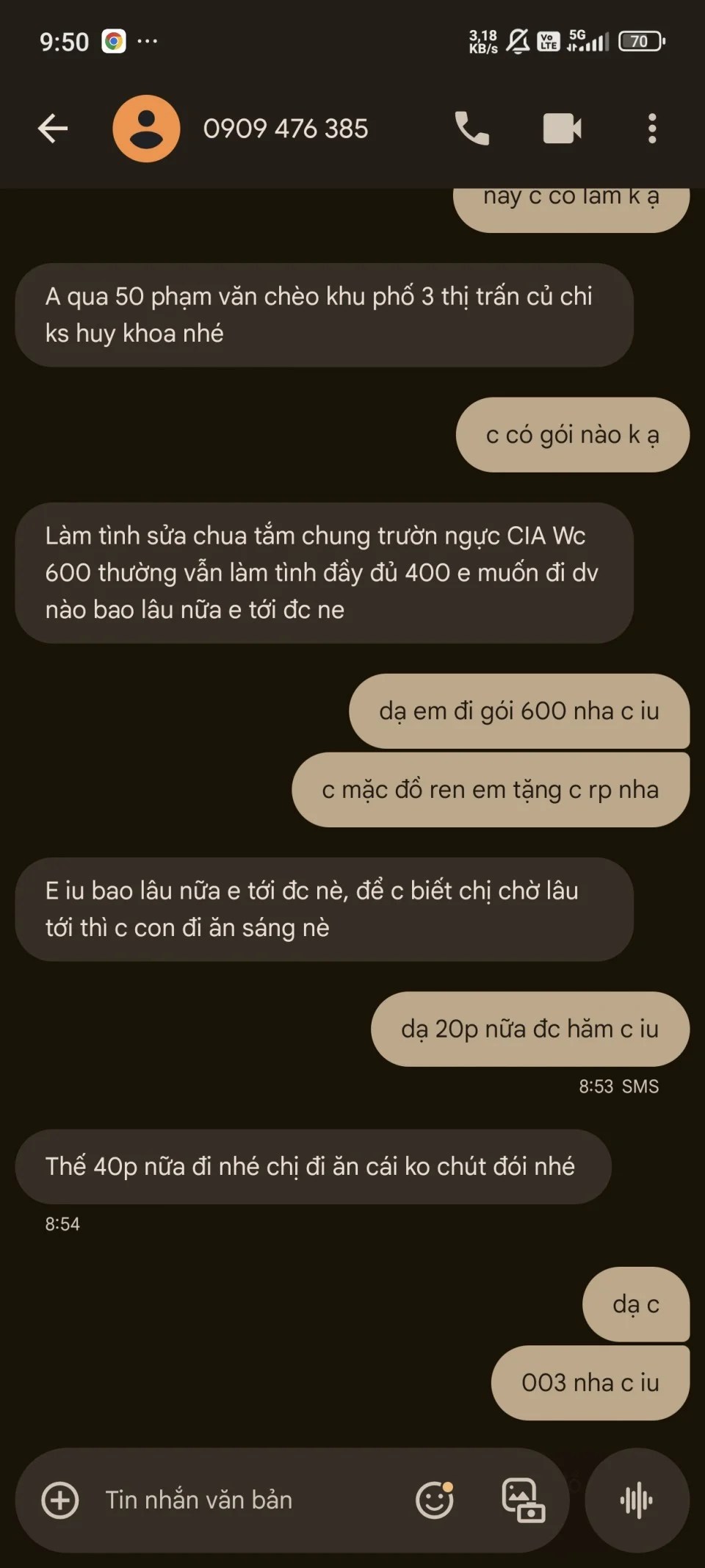Open the plus attachment menu
This screenshot has width=705, height=1568.
click(60, 1500)
